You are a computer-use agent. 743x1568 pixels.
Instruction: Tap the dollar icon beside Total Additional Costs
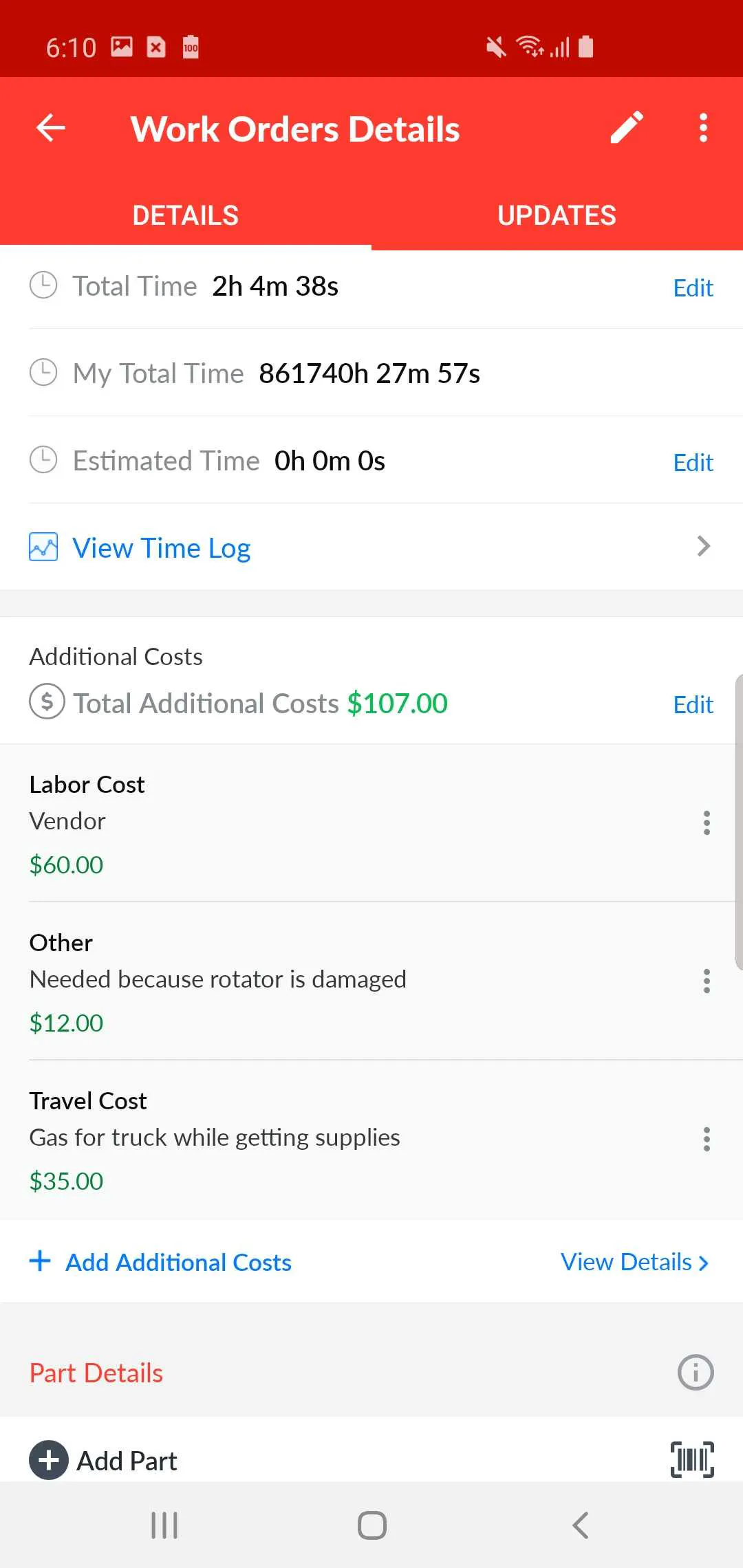(46, 702)
